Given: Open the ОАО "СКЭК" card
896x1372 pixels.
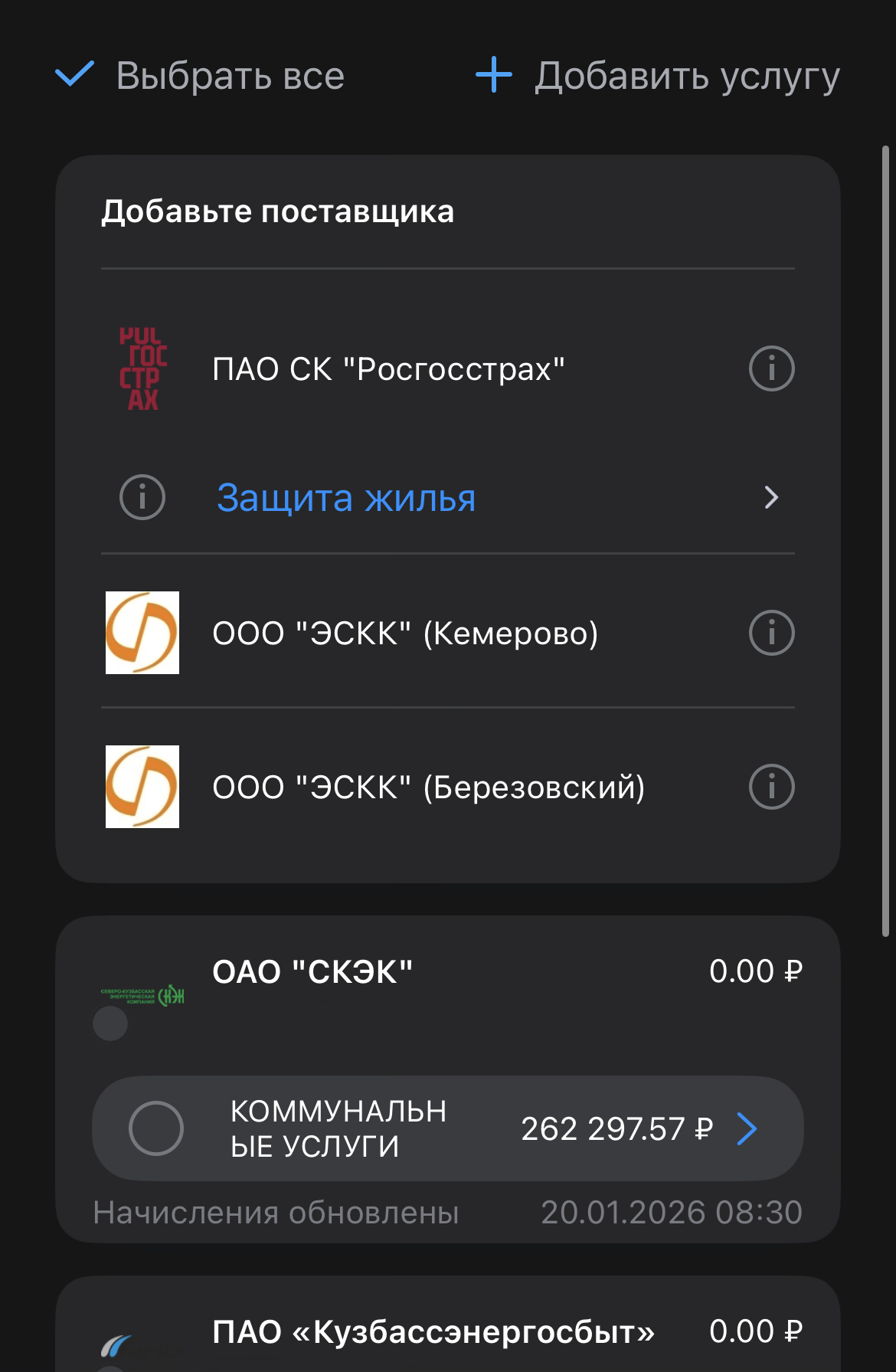Looking at the screenshot, I should (x=312, y=972).
